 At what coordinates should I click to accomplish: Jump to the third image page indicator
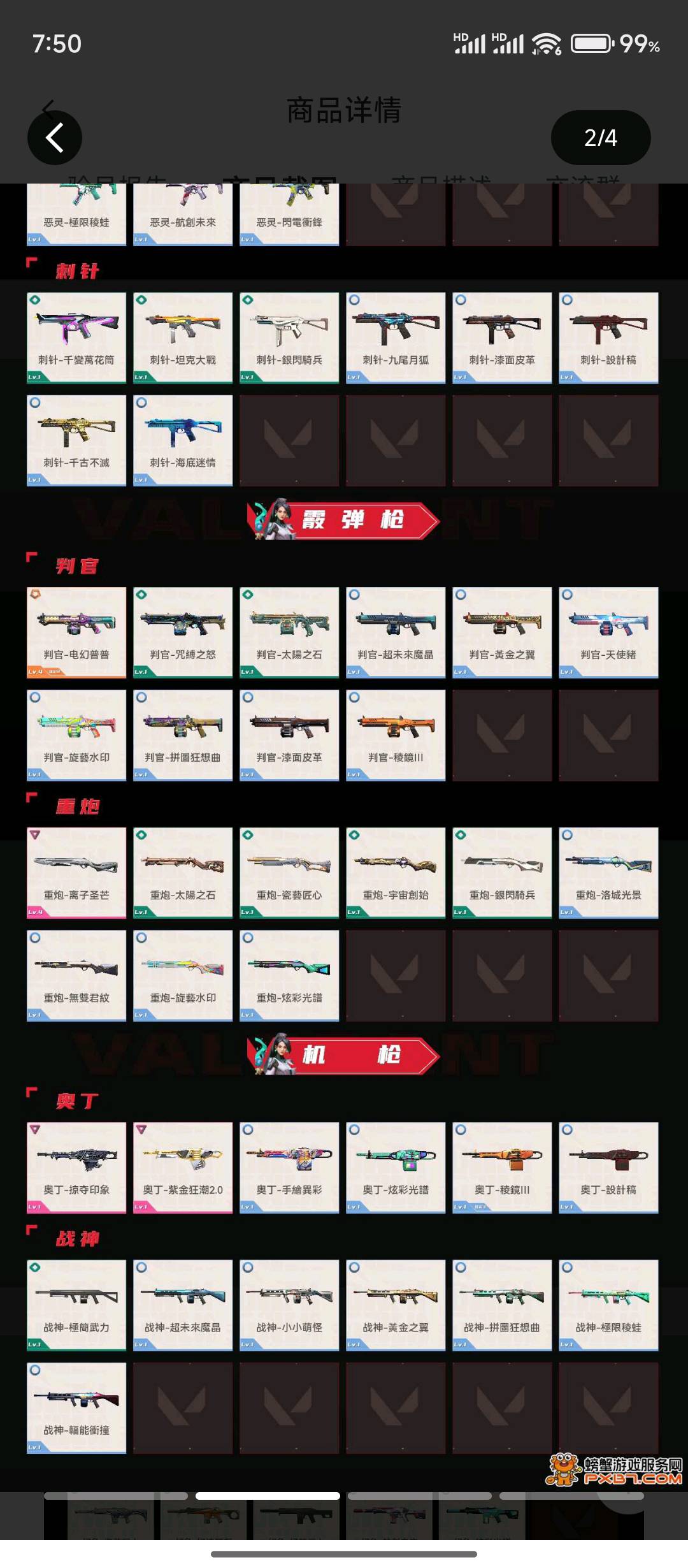419,1495
